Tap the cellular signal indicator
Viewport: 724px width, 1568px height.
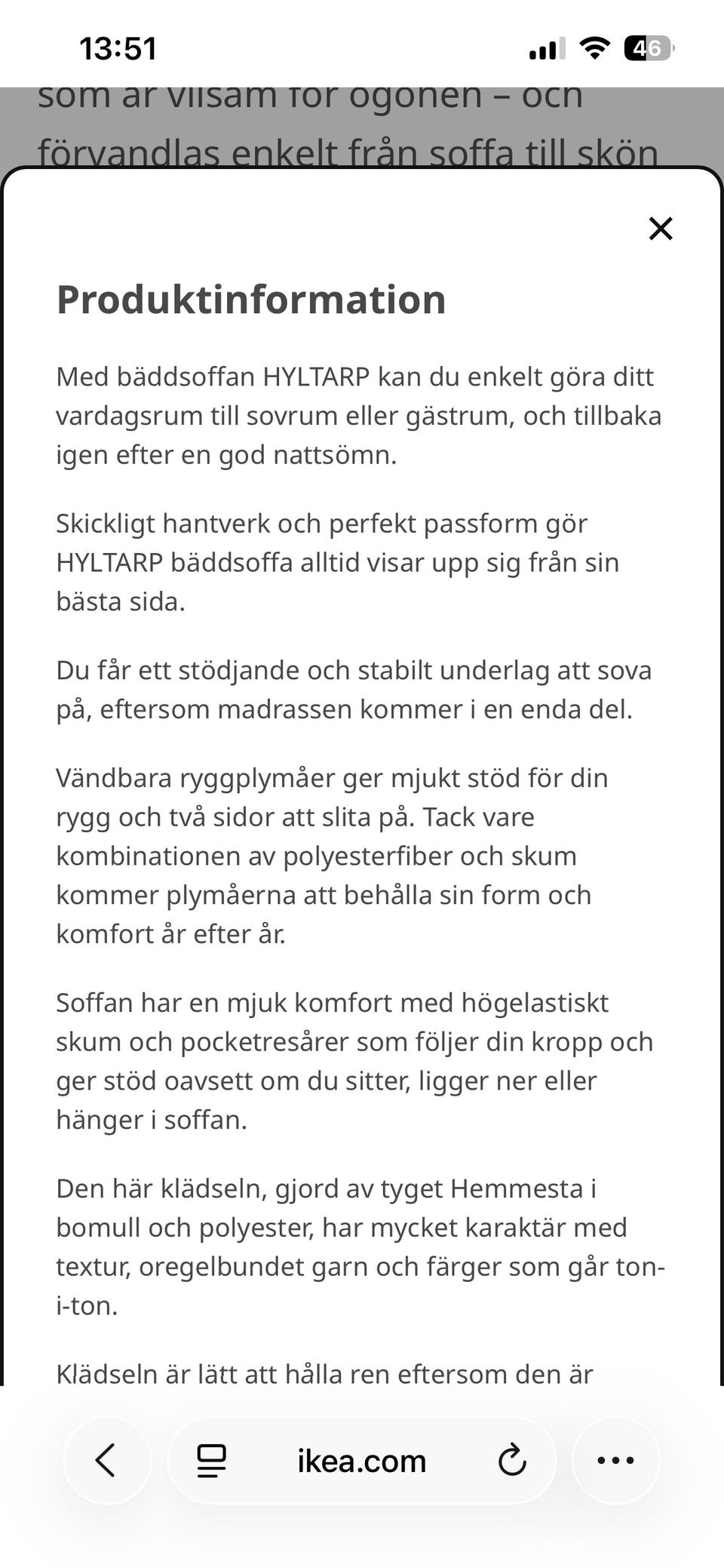[x=545, y=48]
